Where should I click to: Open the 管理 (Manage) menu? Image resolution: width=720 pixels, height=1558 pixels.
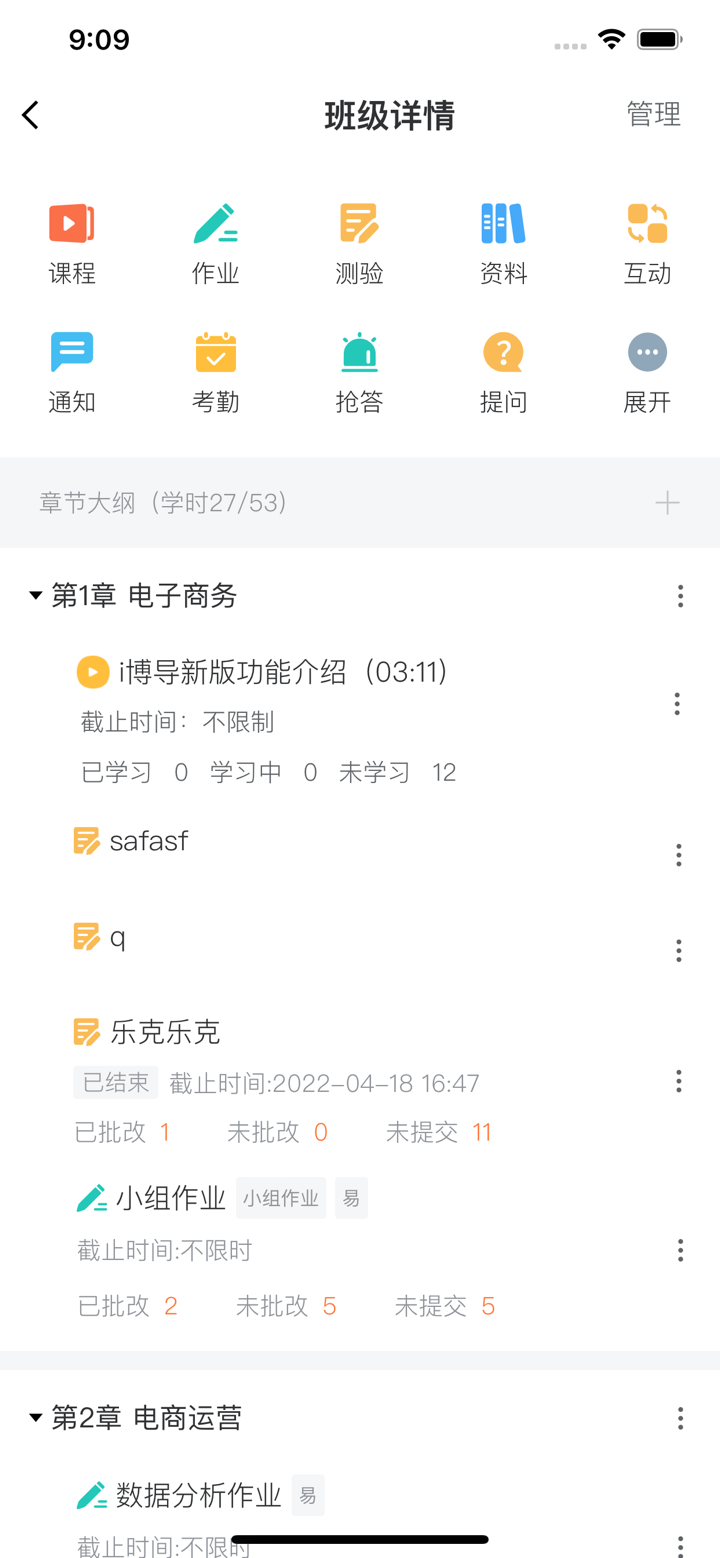tap(654, 114)
